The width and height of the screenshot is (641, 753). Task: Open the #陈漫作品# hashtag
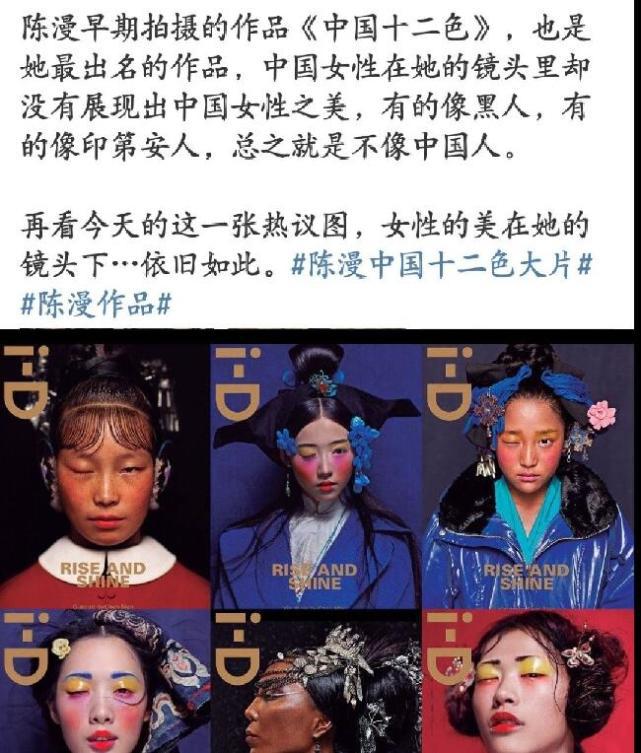click(x=96, y=304)
